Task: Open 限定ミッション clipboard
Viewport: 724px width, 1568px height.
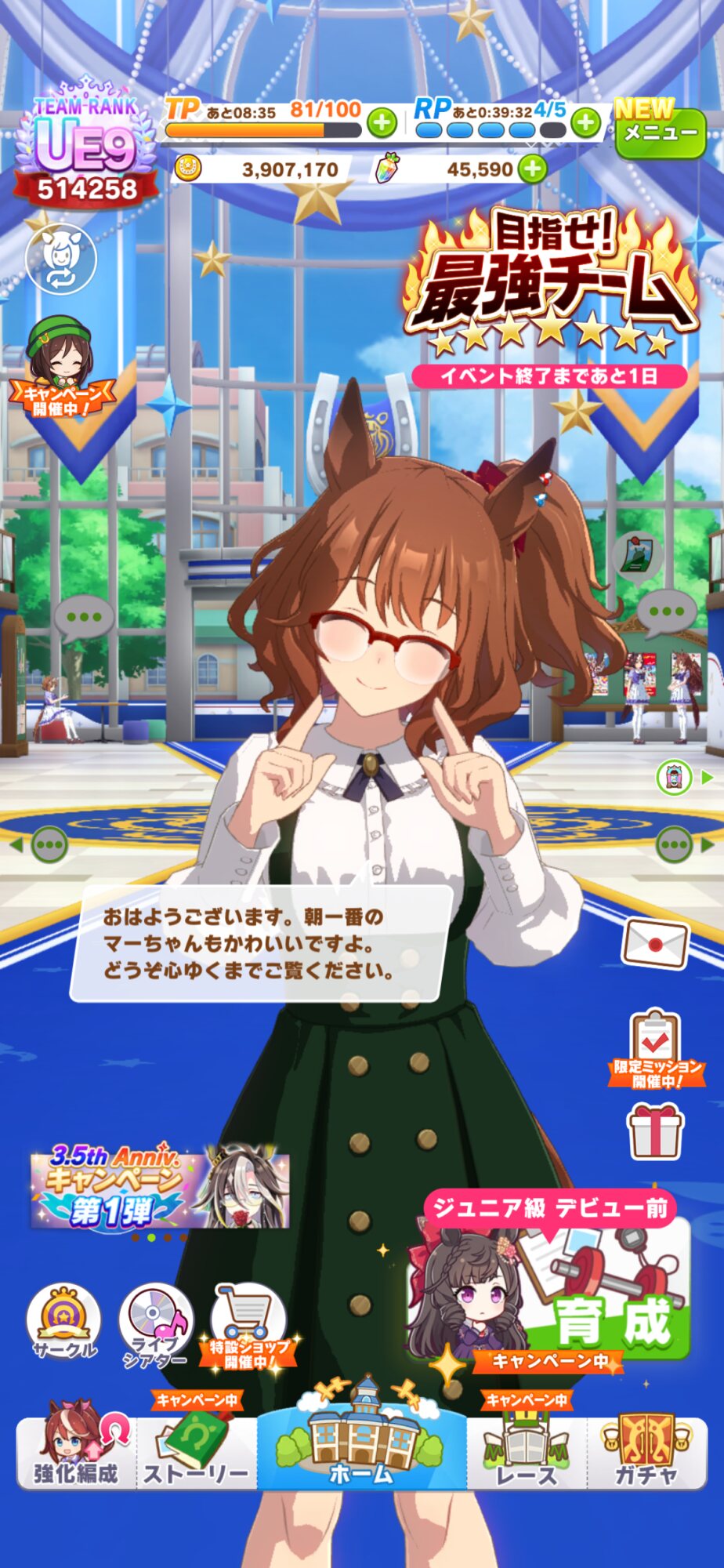Action: 656,1050
